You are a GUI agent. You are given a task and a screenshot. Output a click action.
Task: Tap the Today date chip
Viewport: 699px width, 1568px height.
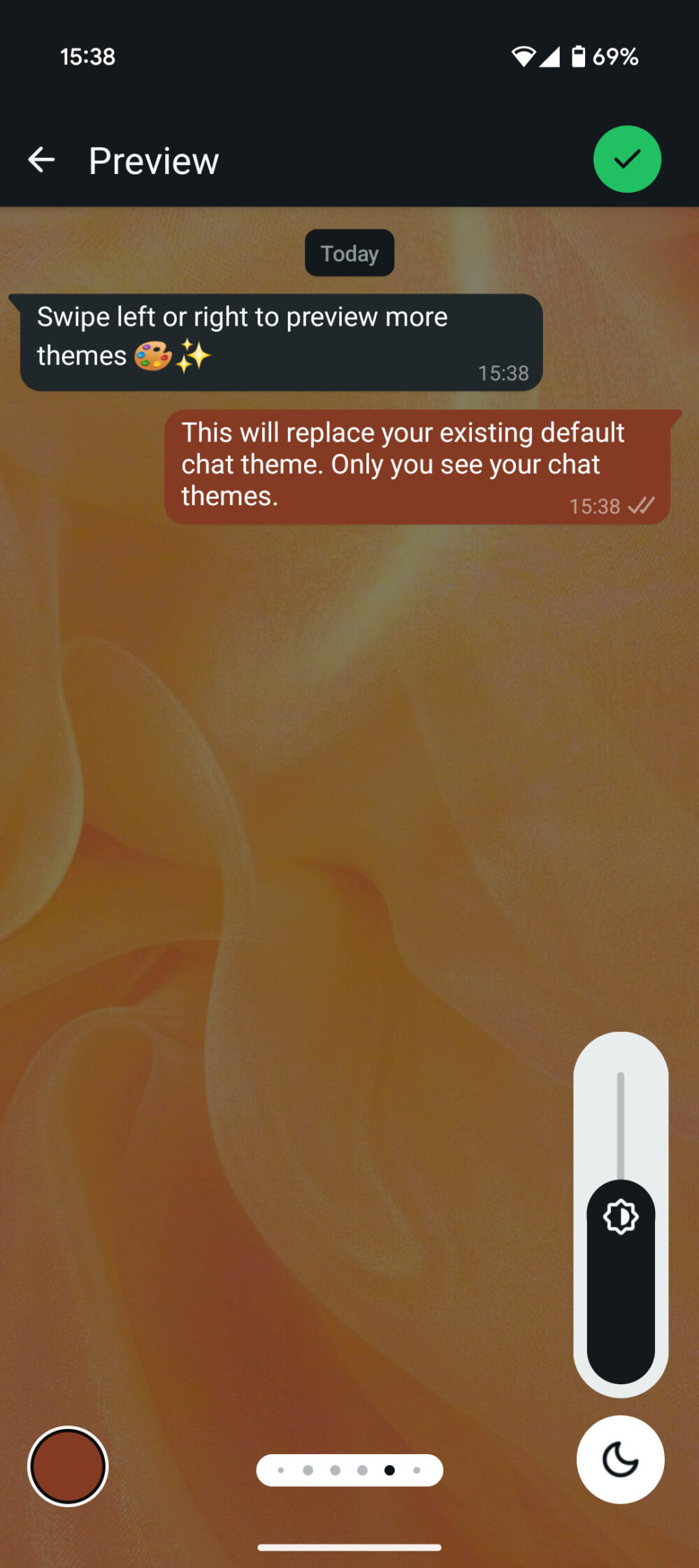pos(349,253)
